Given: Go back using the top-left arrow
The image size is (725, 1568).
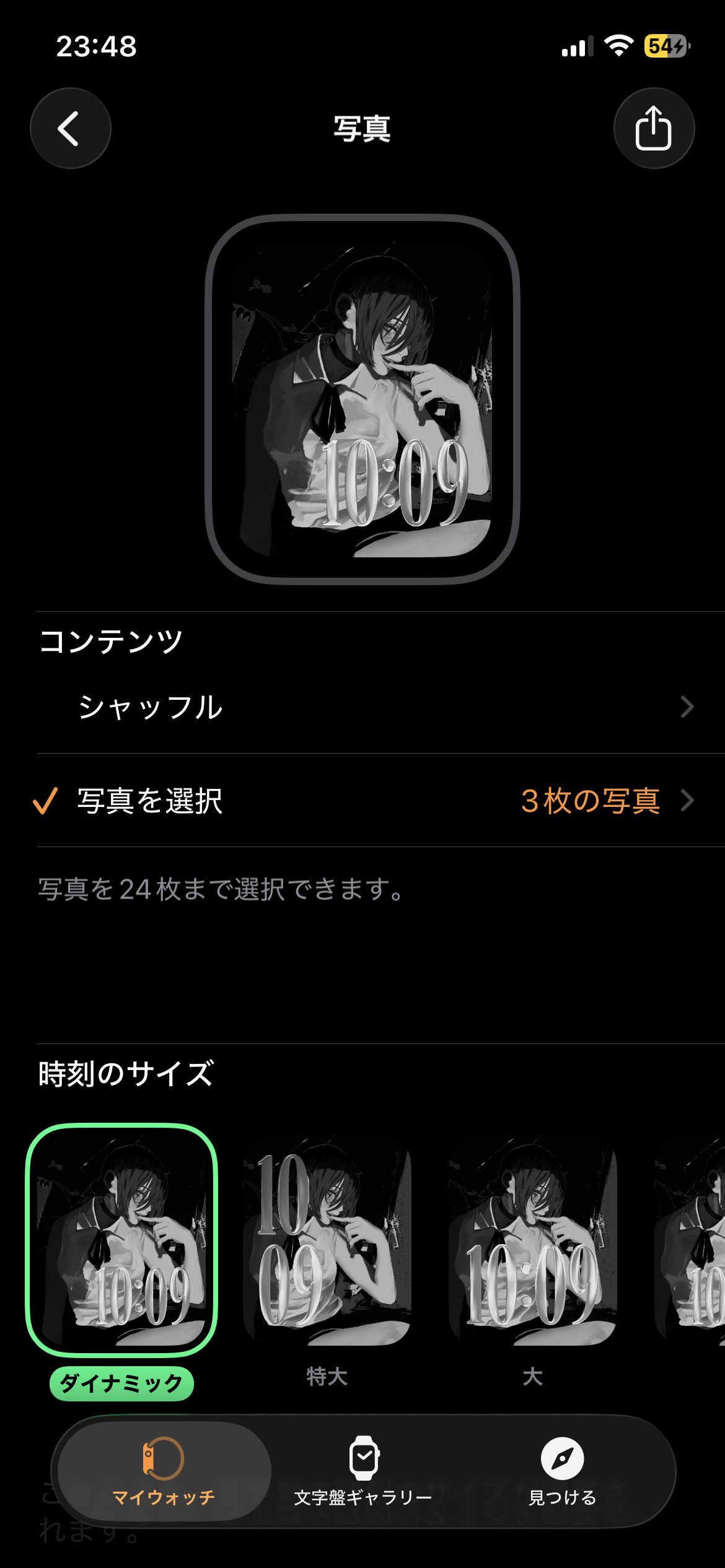Looking at the screenshot, I should pyautogui.click(x=70, y=128).
